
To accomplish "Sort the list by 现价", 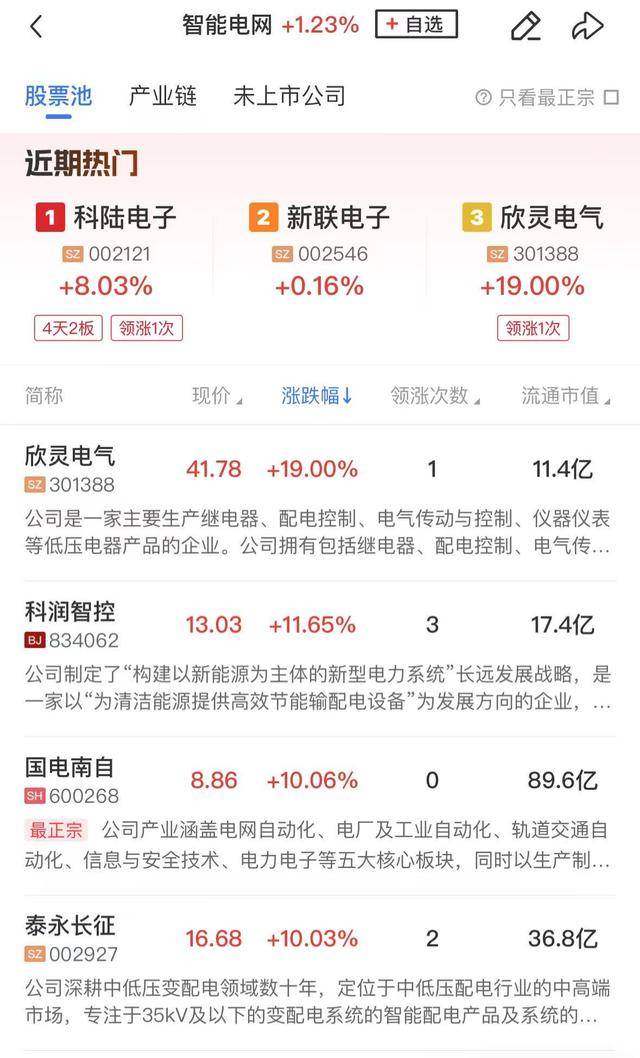I will click(x=216, y=395).
